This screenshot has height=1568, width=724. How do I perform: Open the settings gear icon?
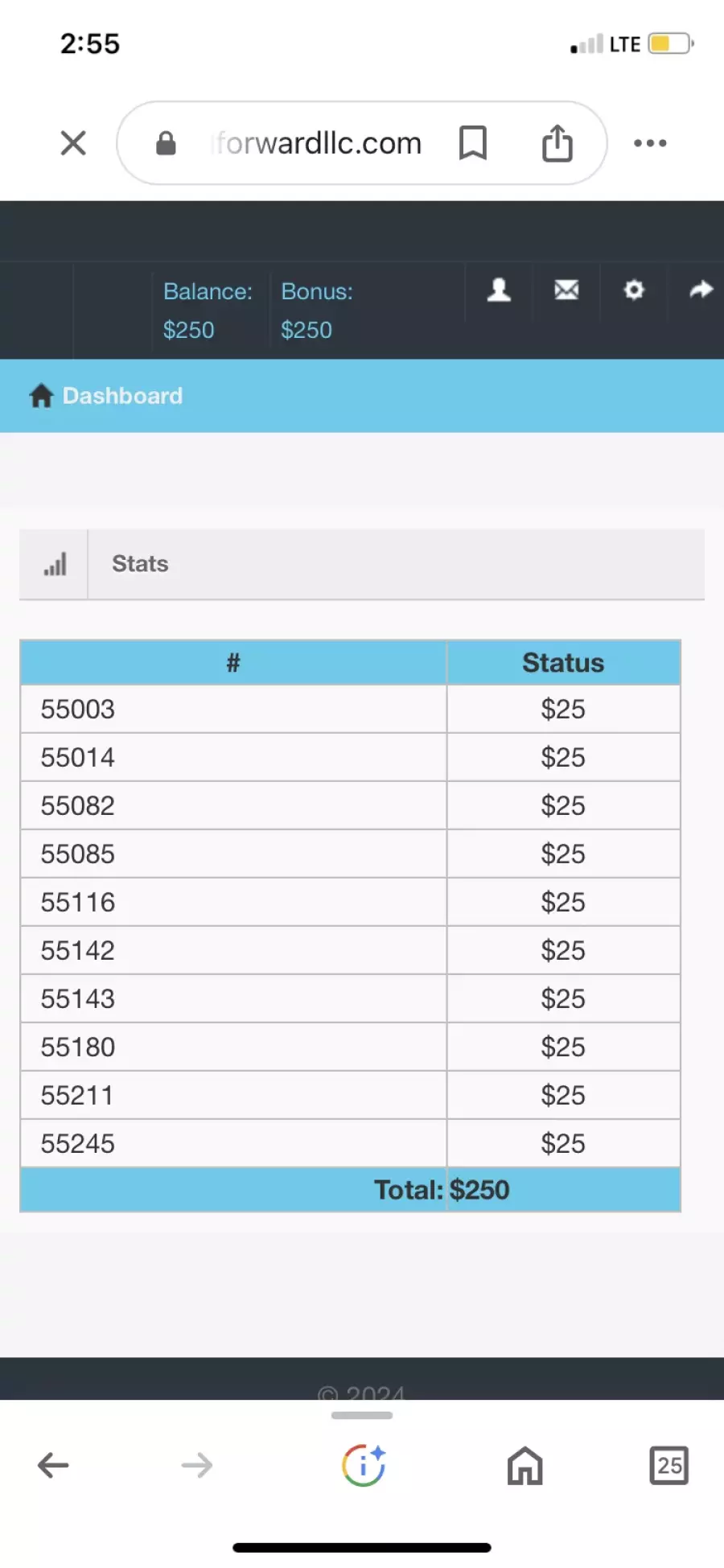634,290
